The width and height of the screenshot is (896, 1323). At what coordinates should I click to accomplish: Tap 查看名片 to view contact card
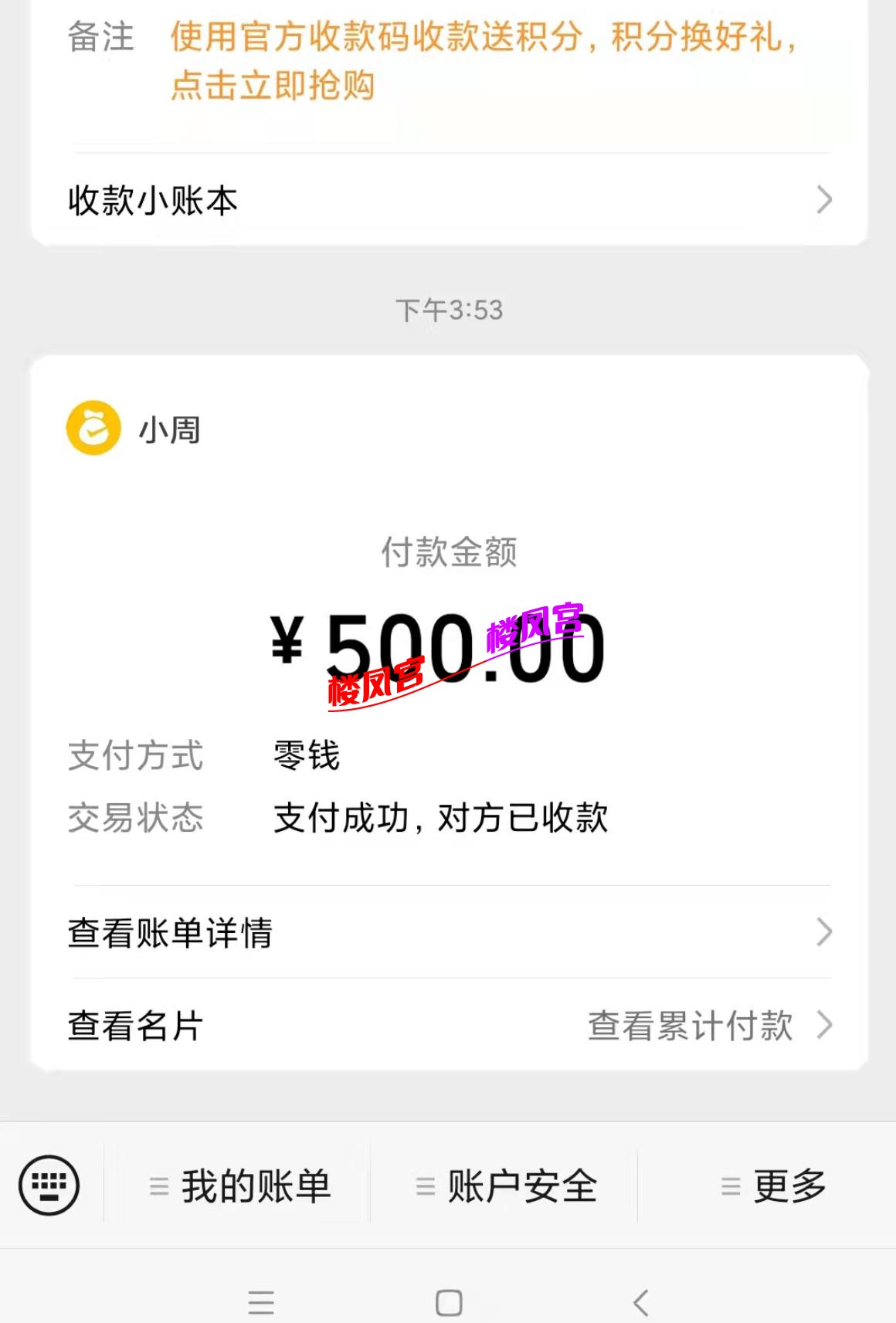coord(133,1027)
